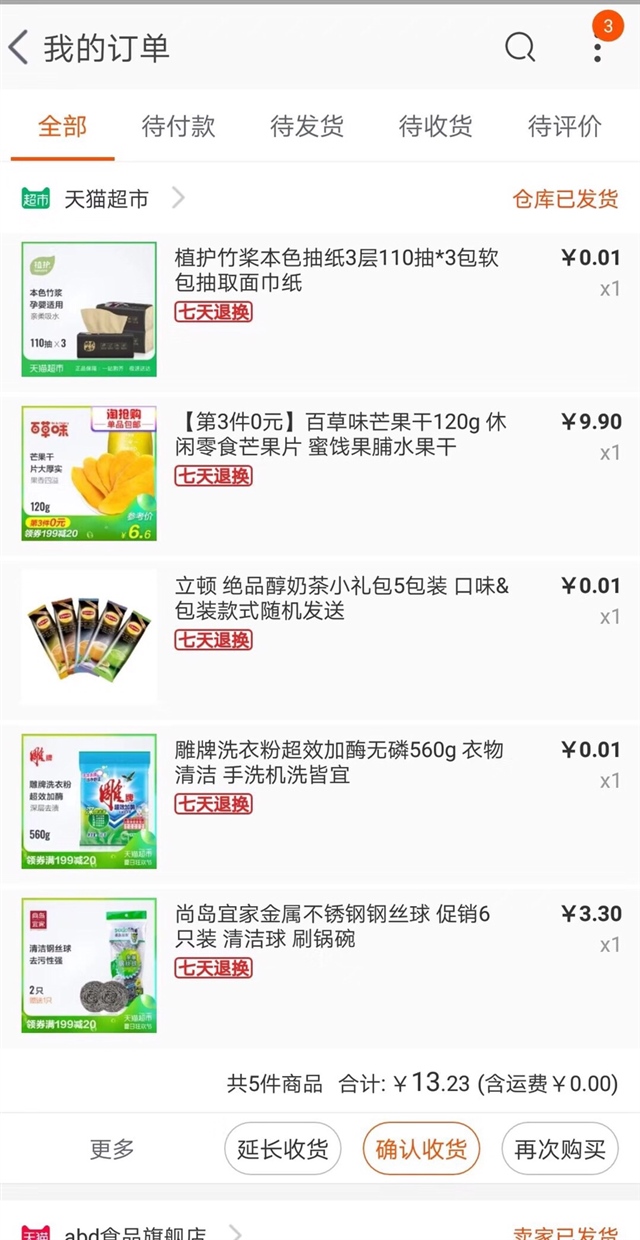Open the 天猫超市 store page
Screen dimensions: 640x1240
click(x=106, y=199)
